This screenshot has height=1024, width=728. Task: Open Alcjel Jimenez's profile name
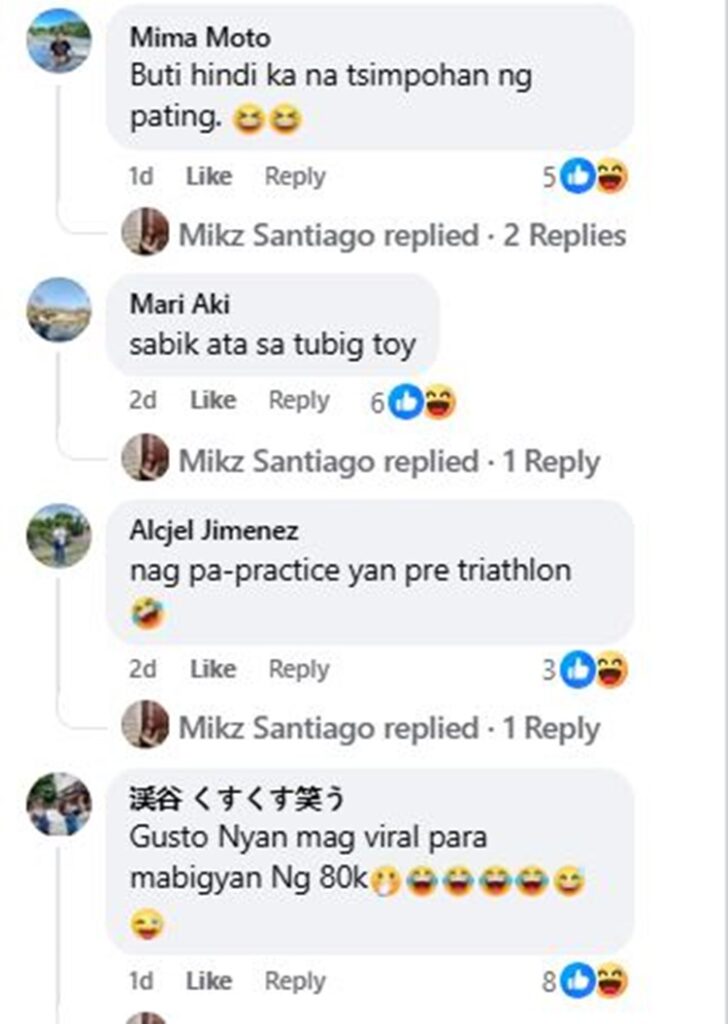pyautogui.click(x=213, y=531)
